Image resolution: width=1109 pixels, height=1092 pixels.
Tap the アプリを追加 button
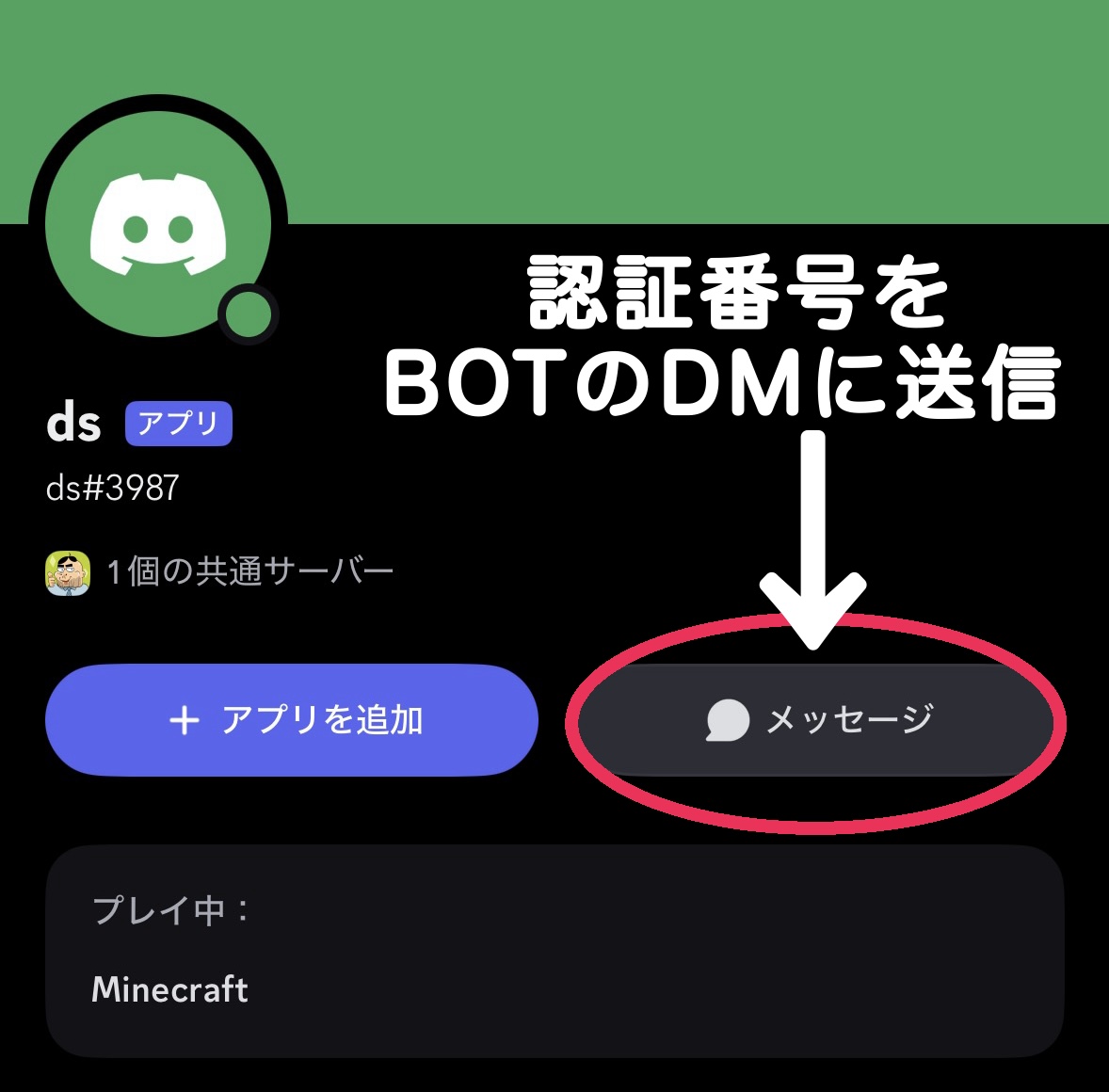292,720
